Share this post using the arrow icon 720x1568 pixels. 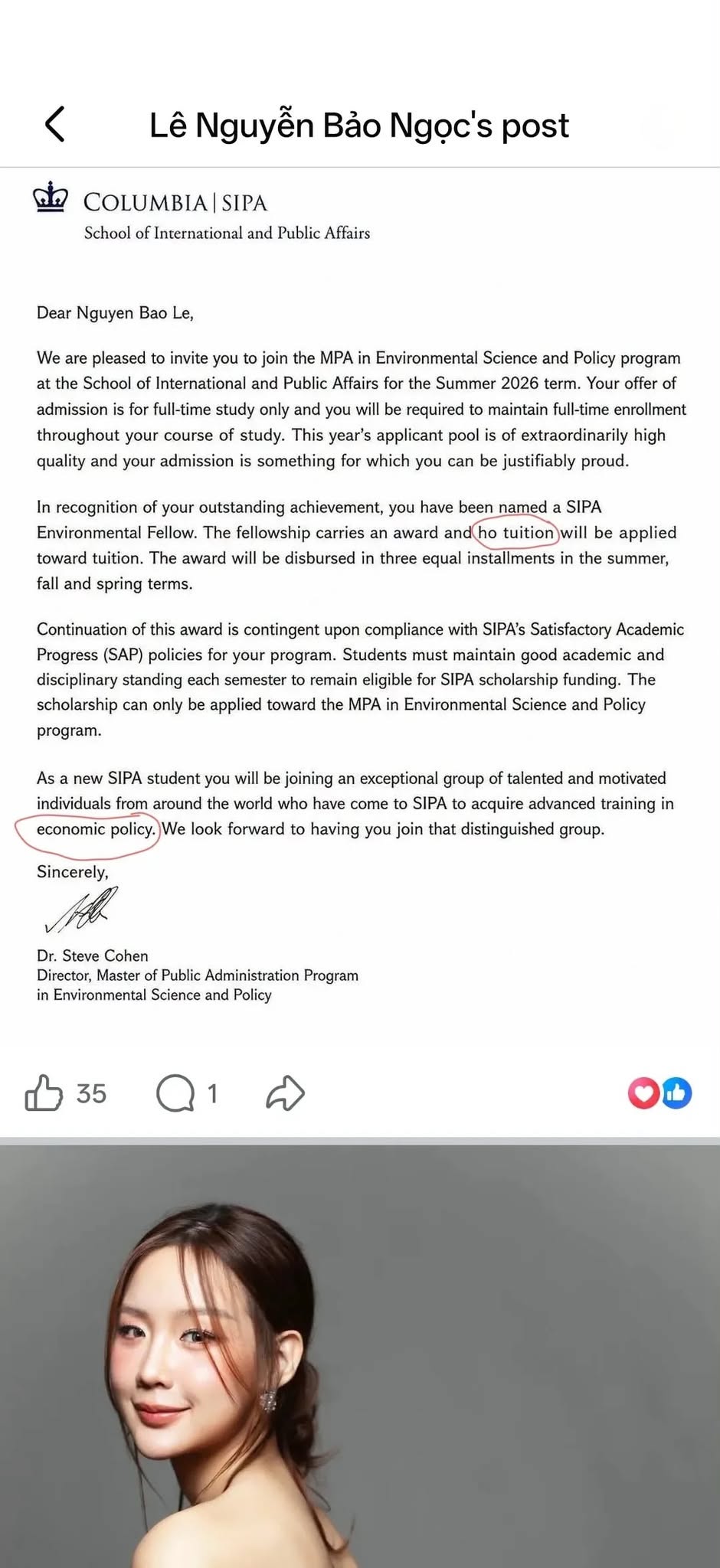pyautogui.click(x=286, y=1093)
